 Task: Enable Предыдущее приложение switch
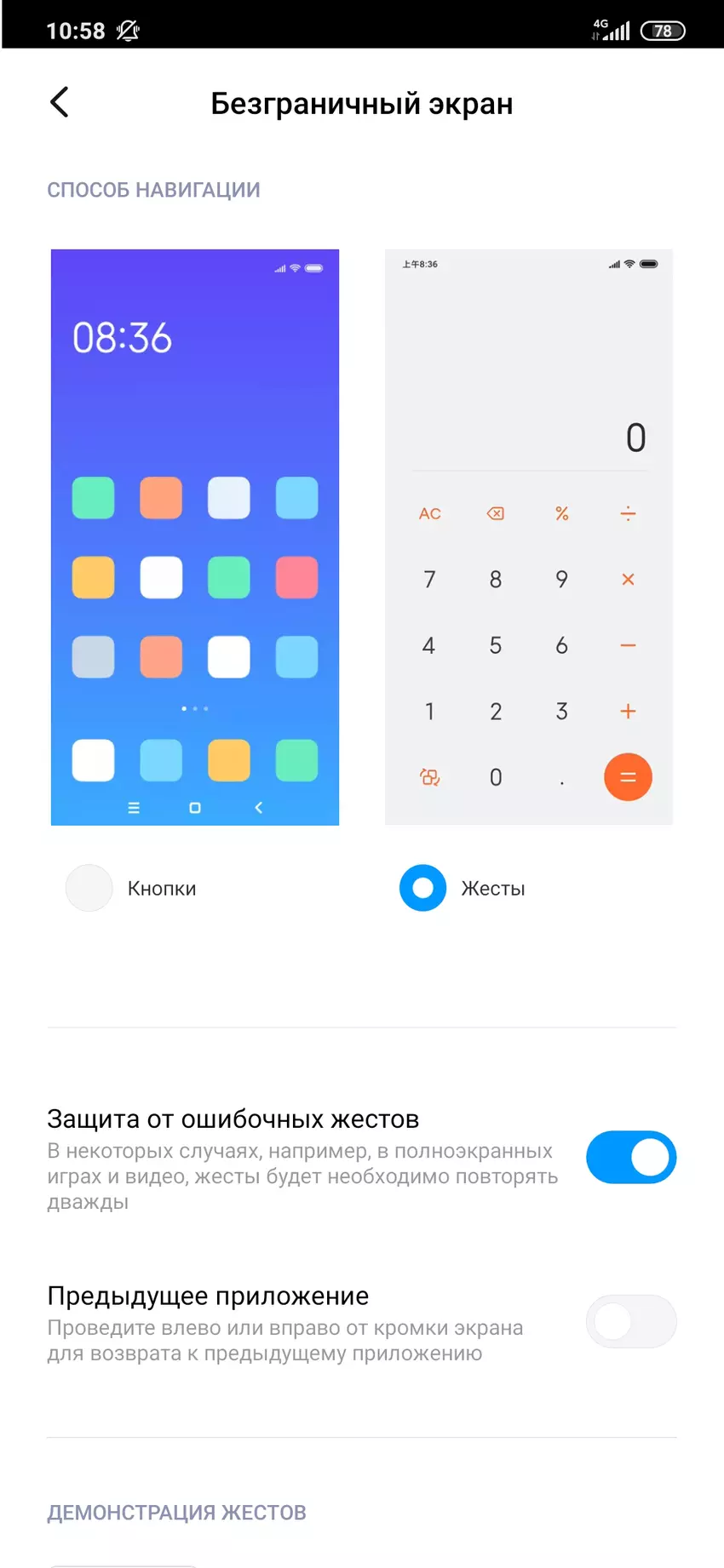(x=630, y=1321)
